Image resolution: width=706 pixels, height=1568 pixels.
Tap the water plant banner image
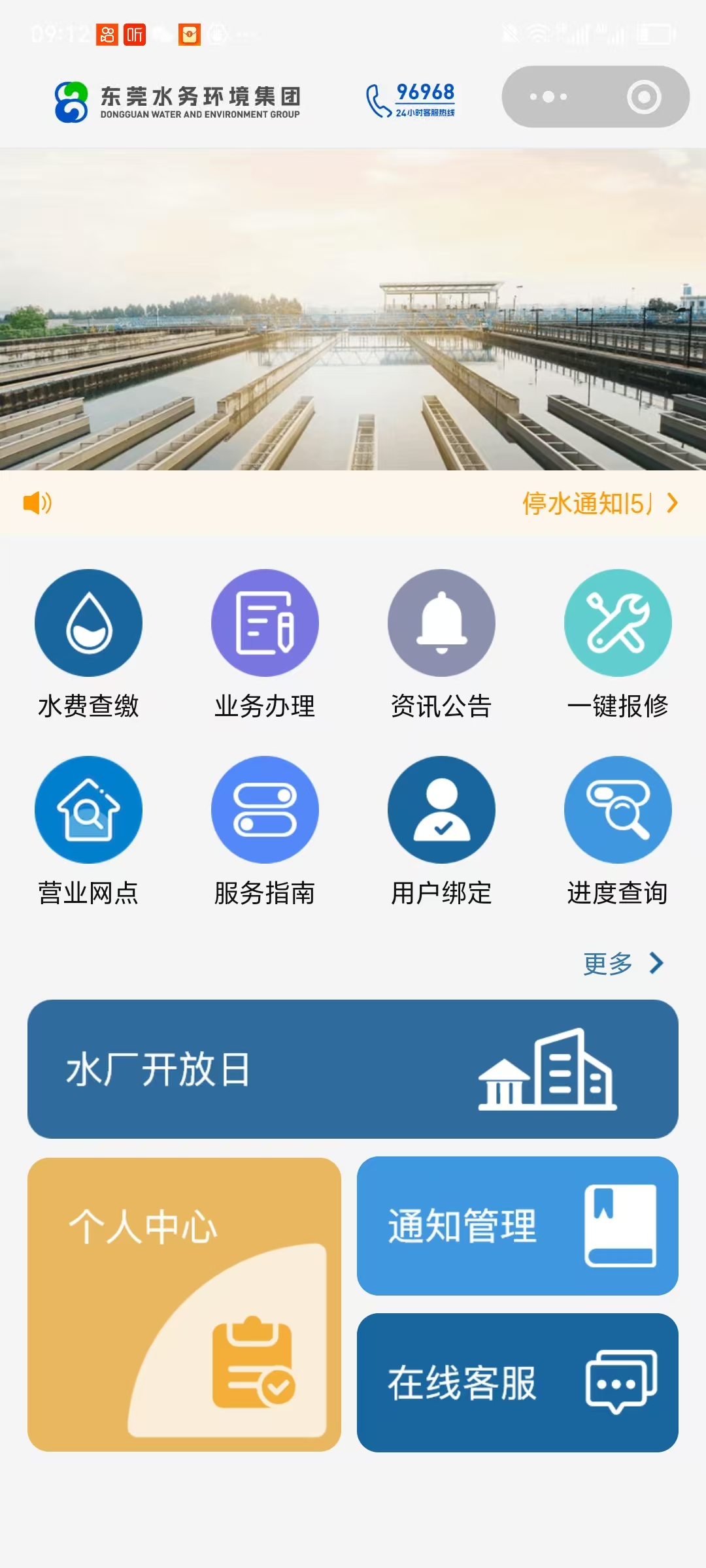pyautogui.click(x=353, y=309)
